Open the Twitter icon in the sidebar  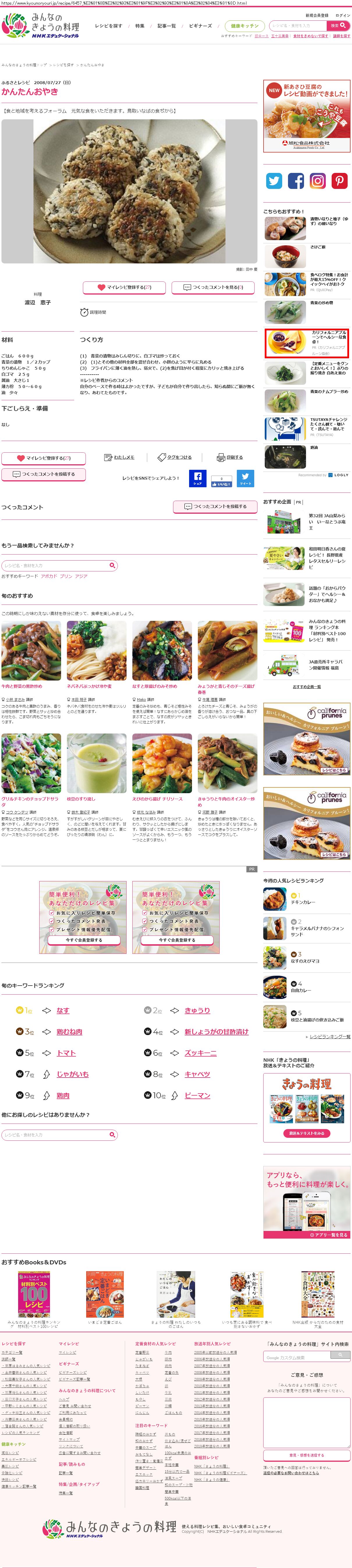[274, 181]
